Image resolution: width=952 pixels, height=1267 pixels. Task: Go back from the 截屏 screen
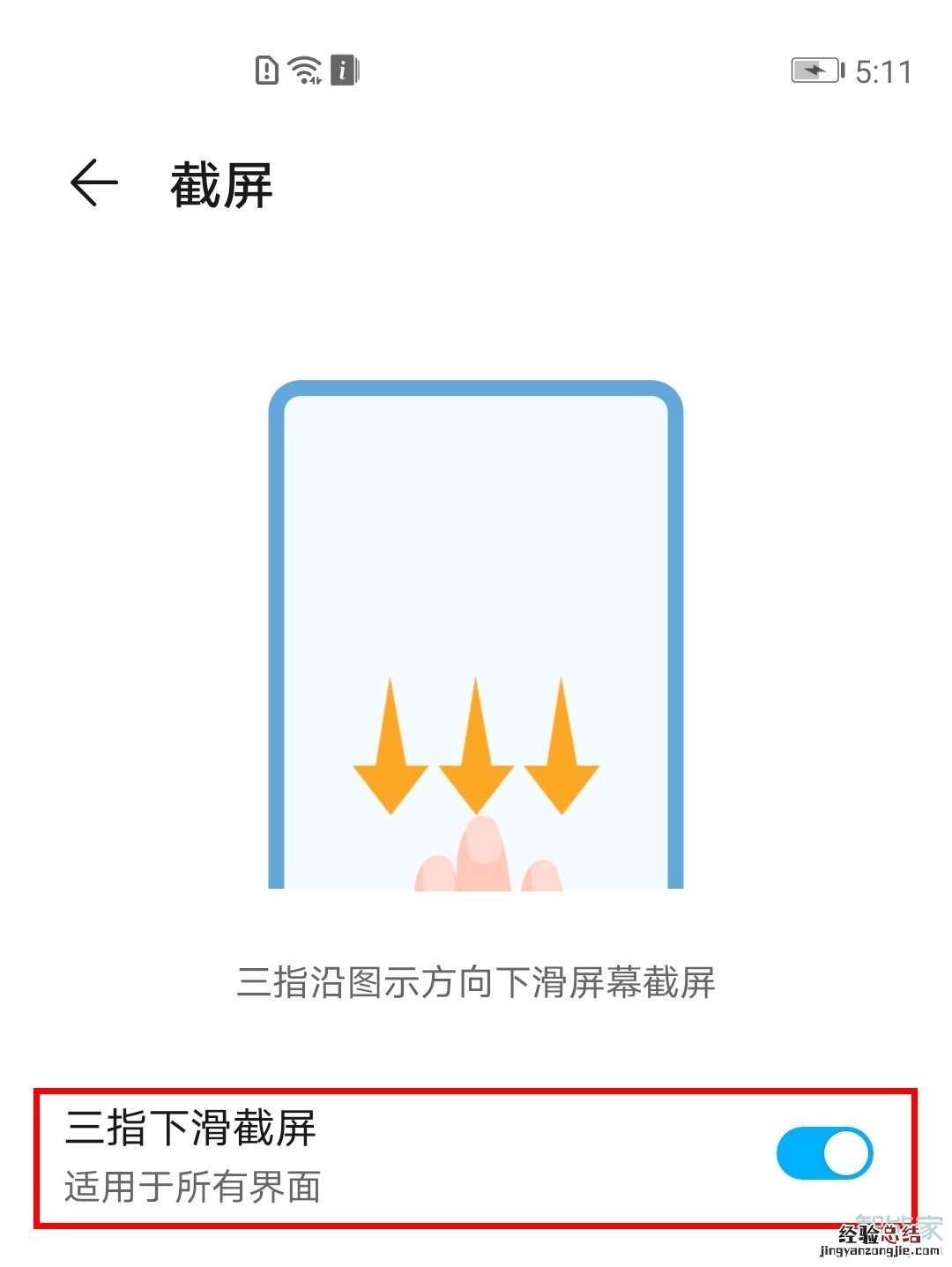click(93, 183)
